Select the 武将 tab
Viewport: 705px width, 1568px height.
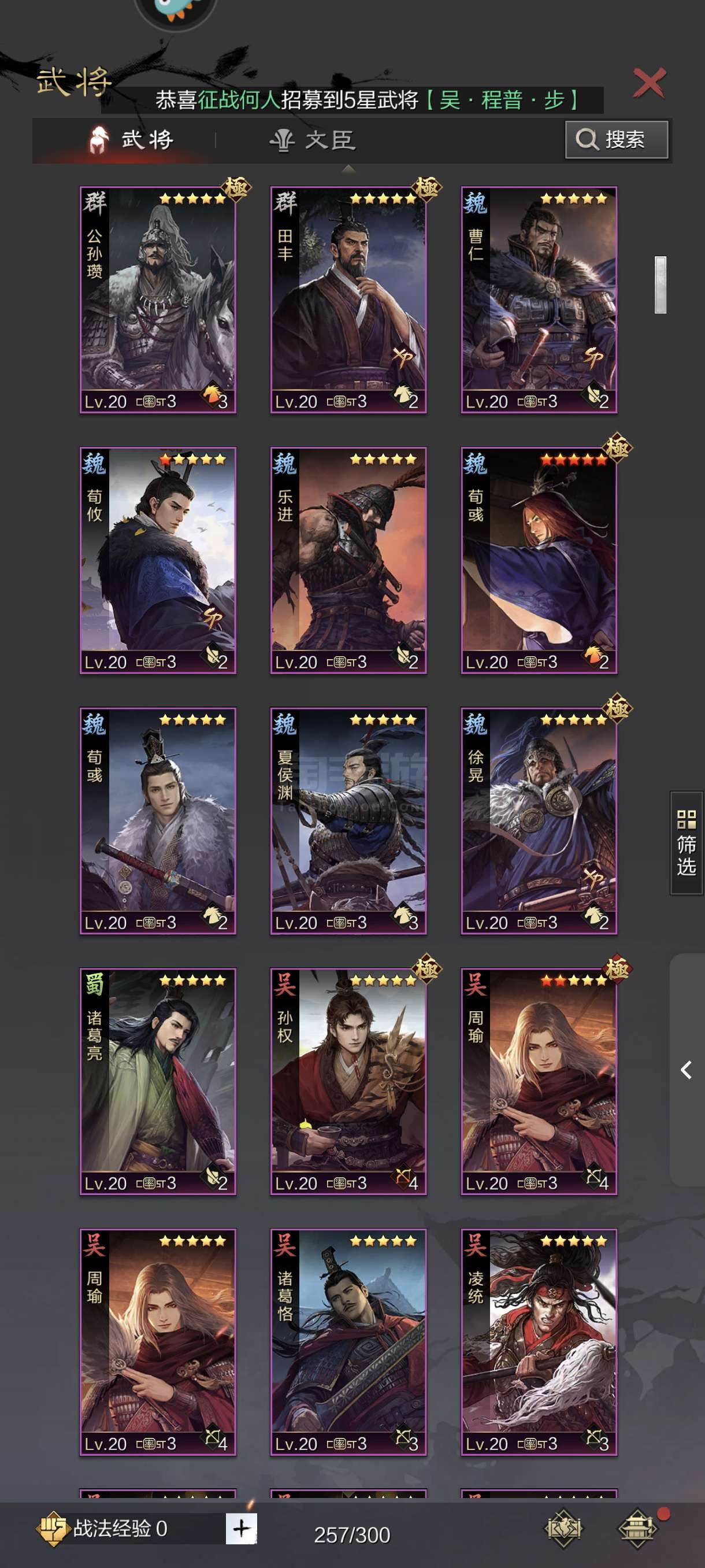(x=130, y=139)
